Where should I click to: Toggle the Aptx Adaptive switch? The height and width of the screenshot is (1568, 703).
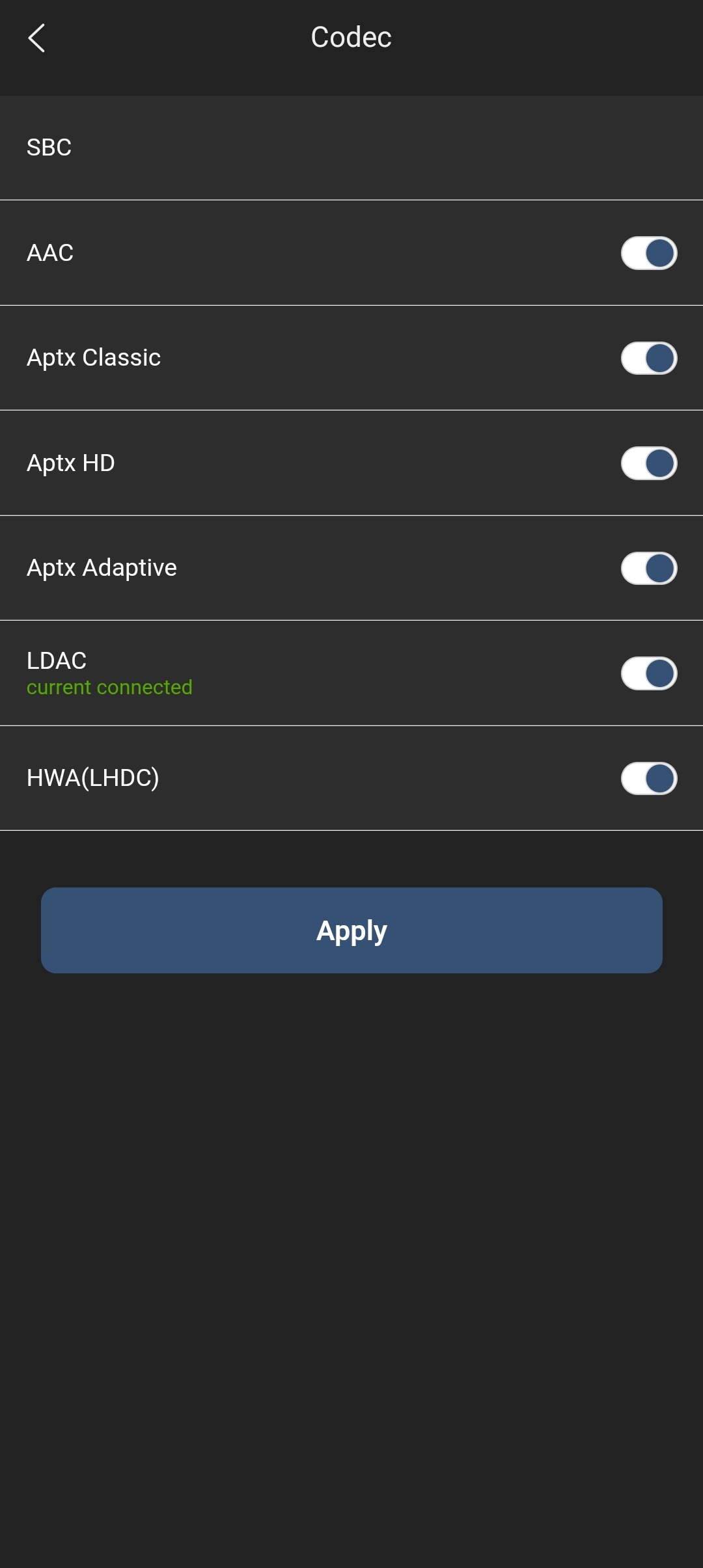[x=648, y=567]
